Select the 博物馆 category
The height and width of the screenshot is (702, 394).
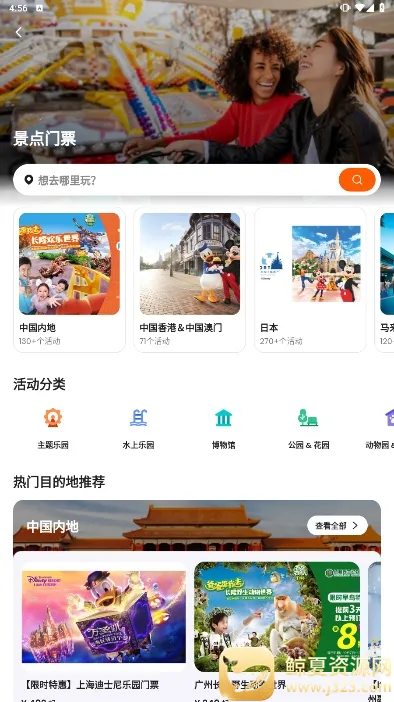pyautogui.click(x=223, y=428)
